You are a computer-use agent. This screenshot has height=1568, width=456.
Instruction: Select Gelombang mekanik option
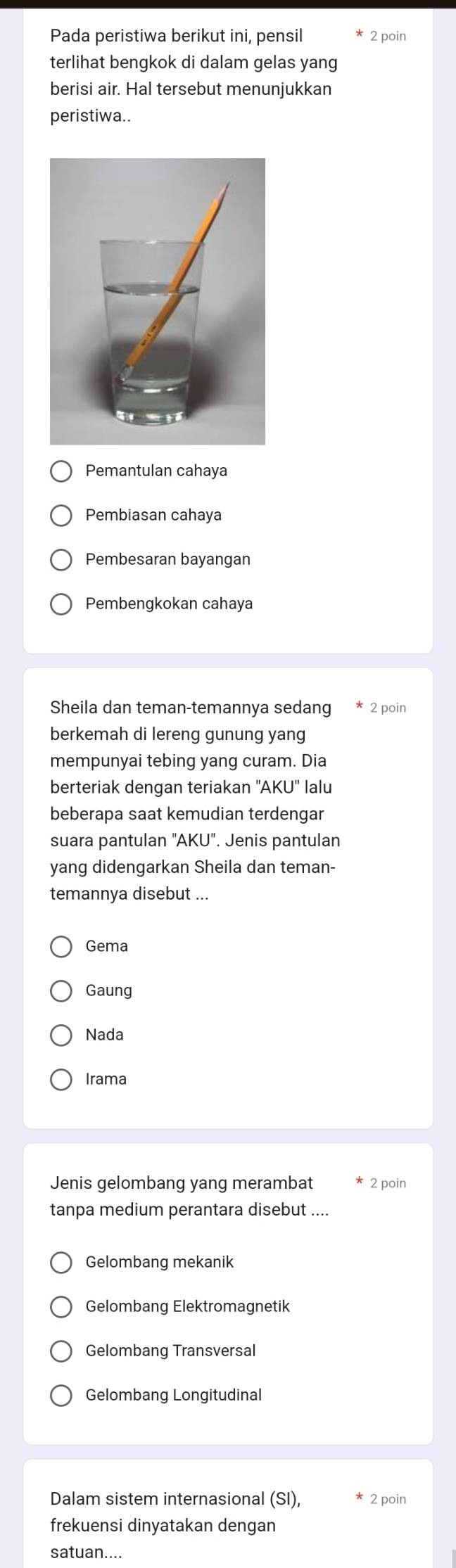61,1262
